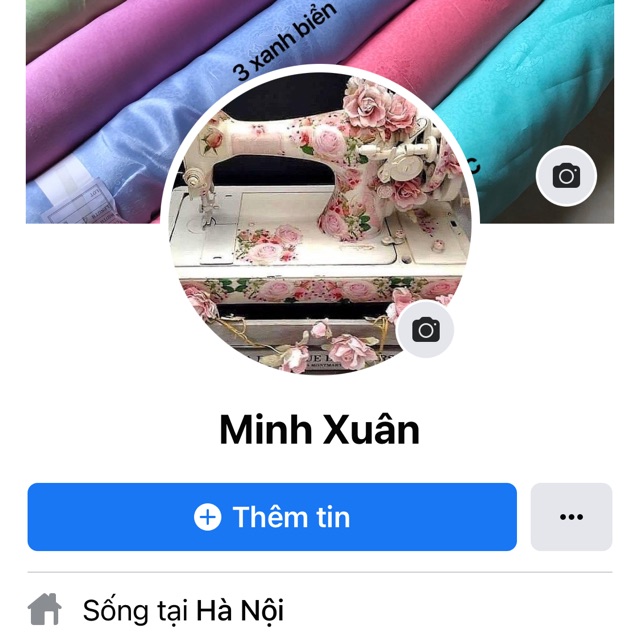Screen dimensions: 640x640
Task: Open the three-dots more options button
Action: pos(571,517)
